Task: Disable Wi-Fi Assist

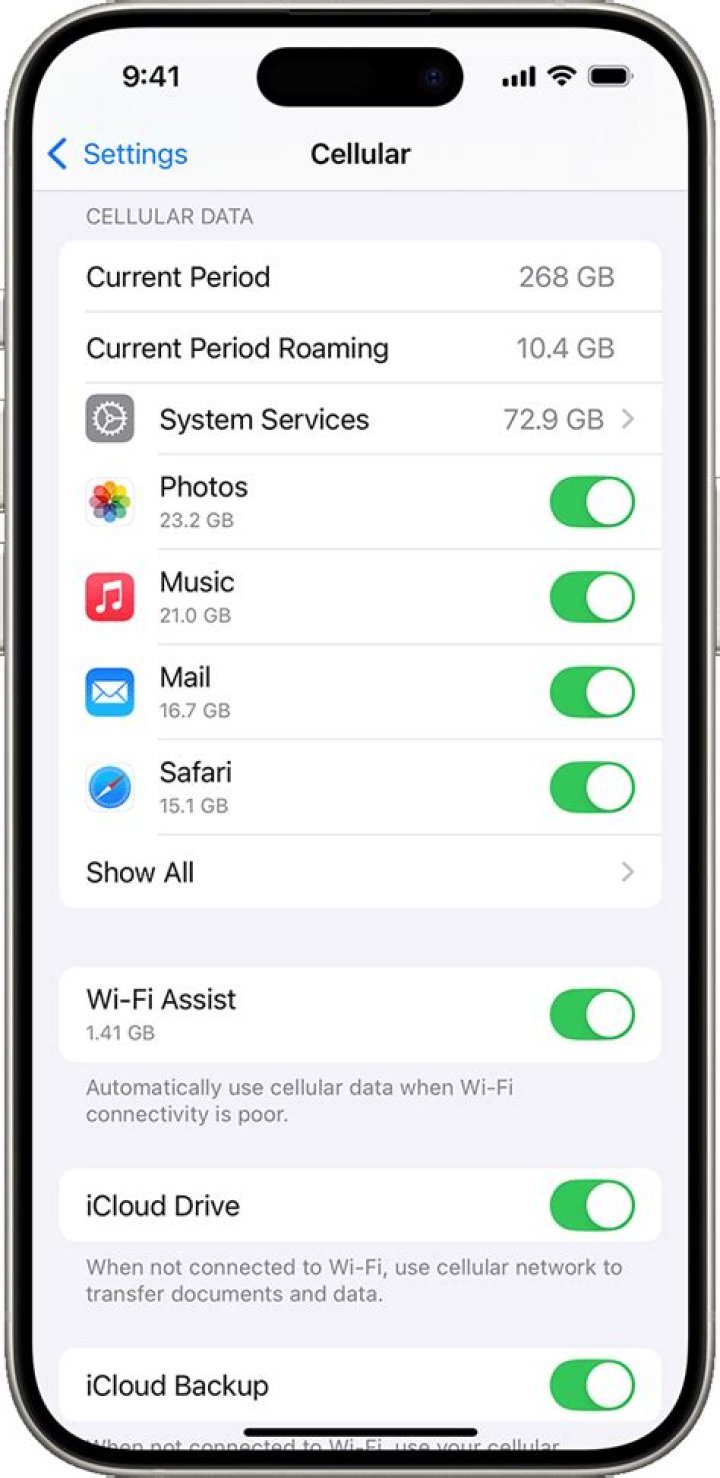Action: (x=592, y=1014)
